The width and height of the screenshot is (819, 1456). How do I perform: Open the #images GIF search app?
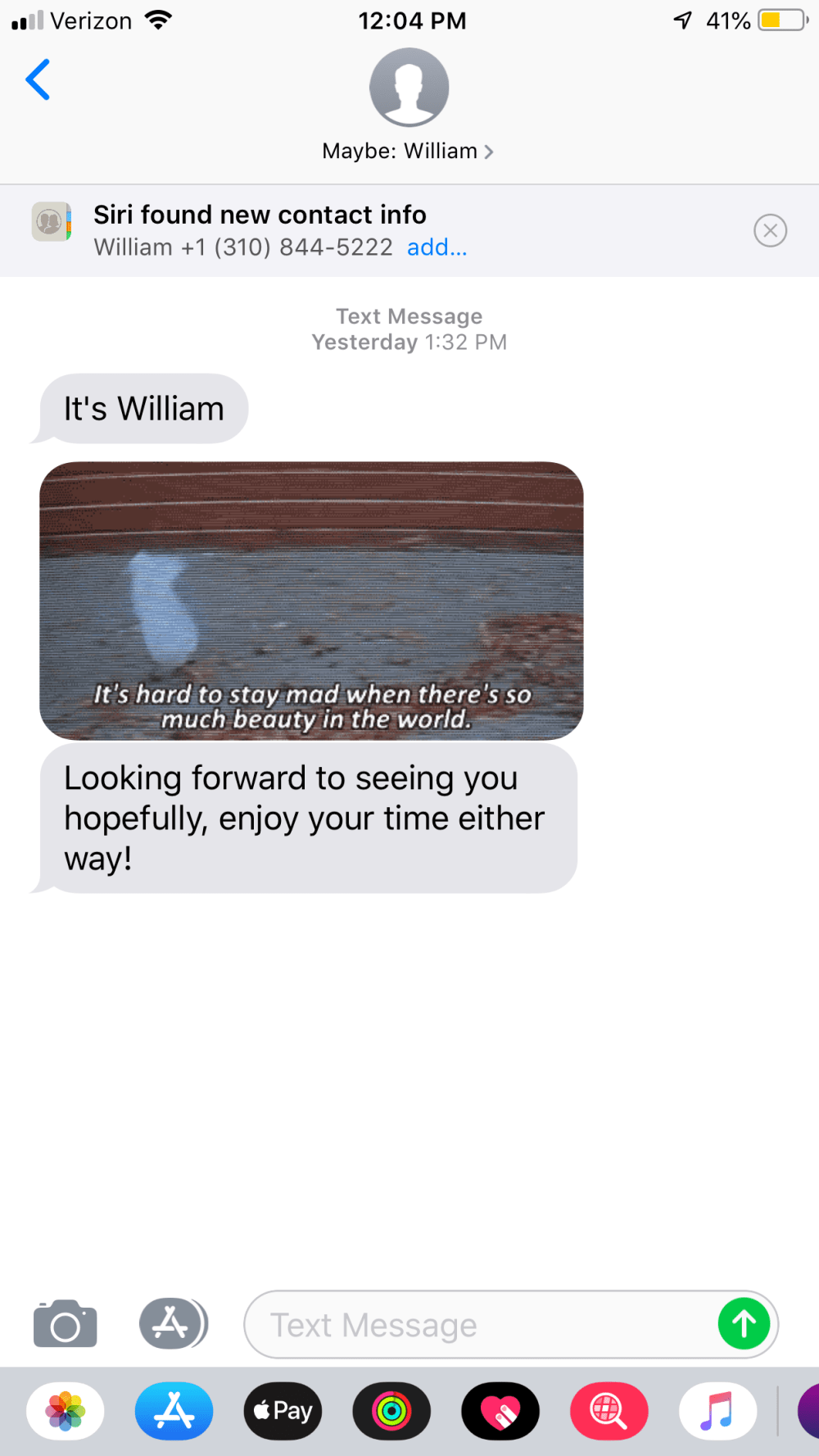tap(609, 1411)
